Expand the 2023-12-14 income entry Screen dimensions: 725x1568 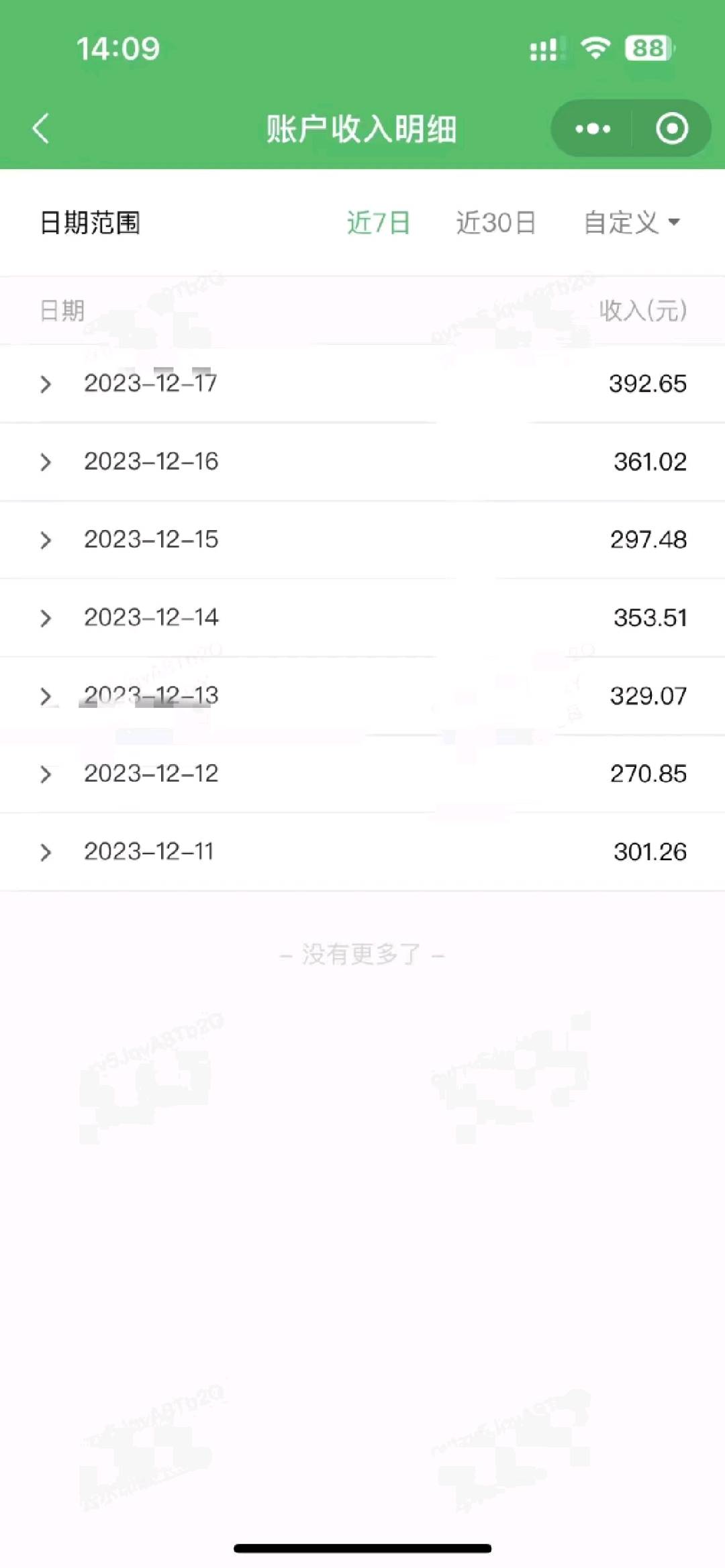(x=362, y=617)
